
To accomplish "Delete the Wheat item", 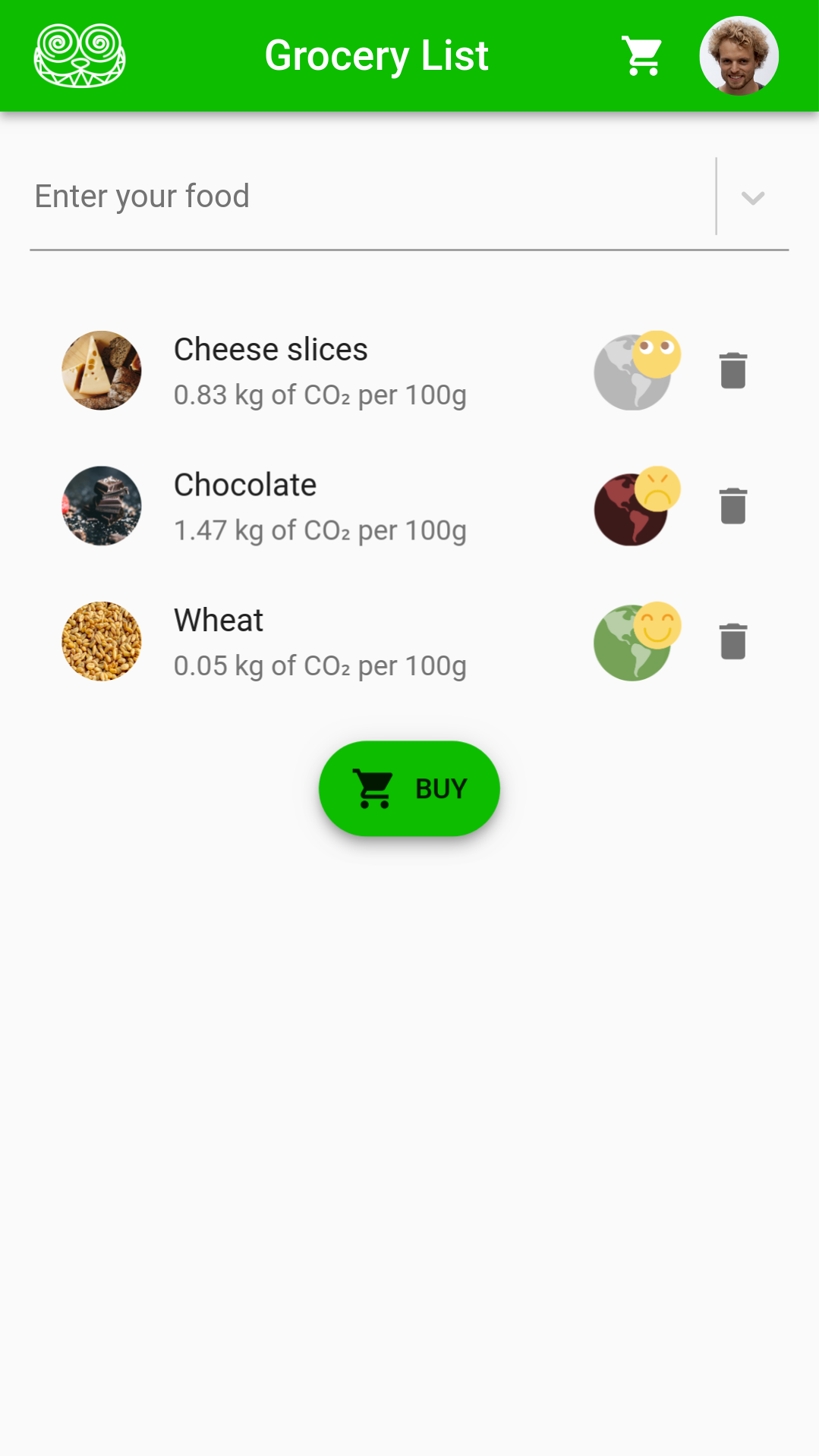I will (x=732, y=642).
